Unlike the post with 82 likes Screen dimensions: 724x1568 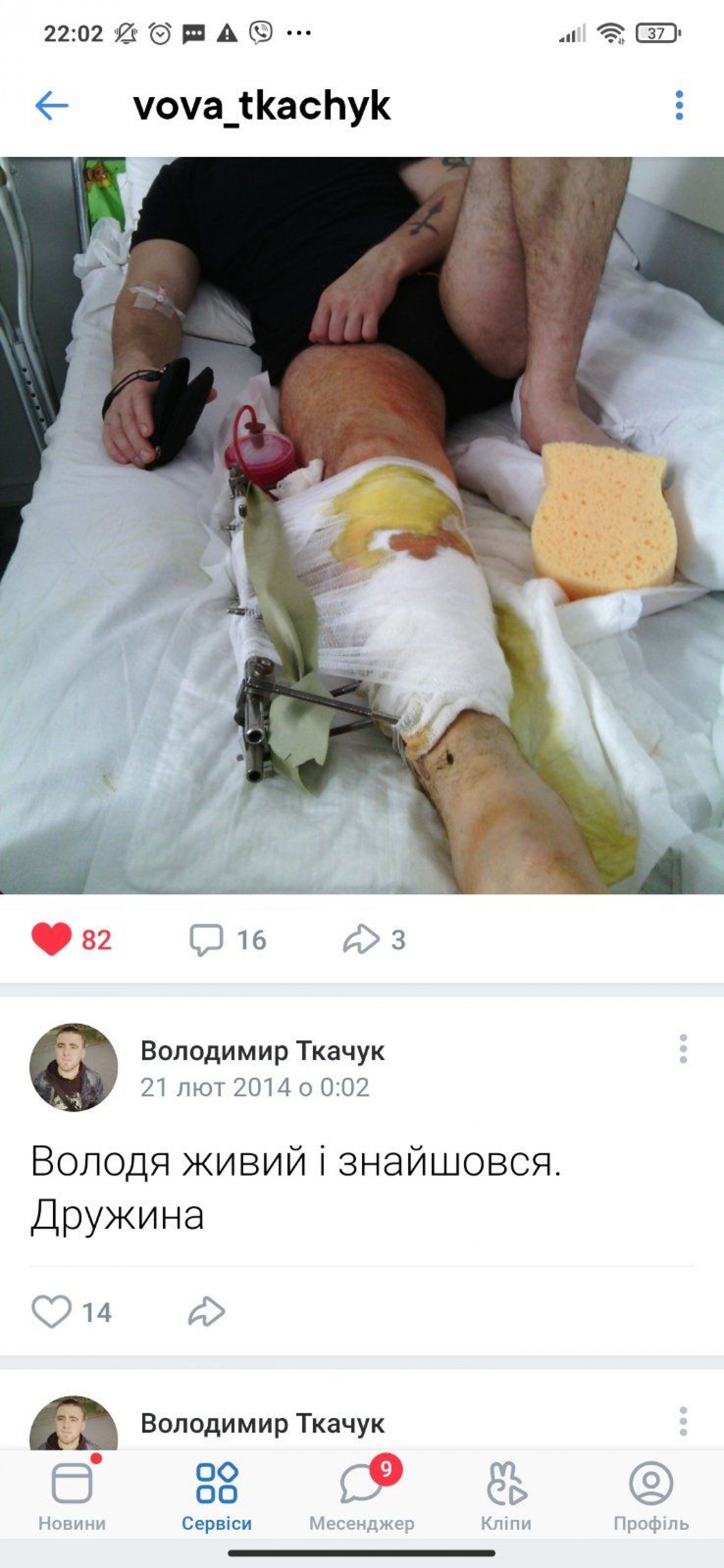point(52,939)
